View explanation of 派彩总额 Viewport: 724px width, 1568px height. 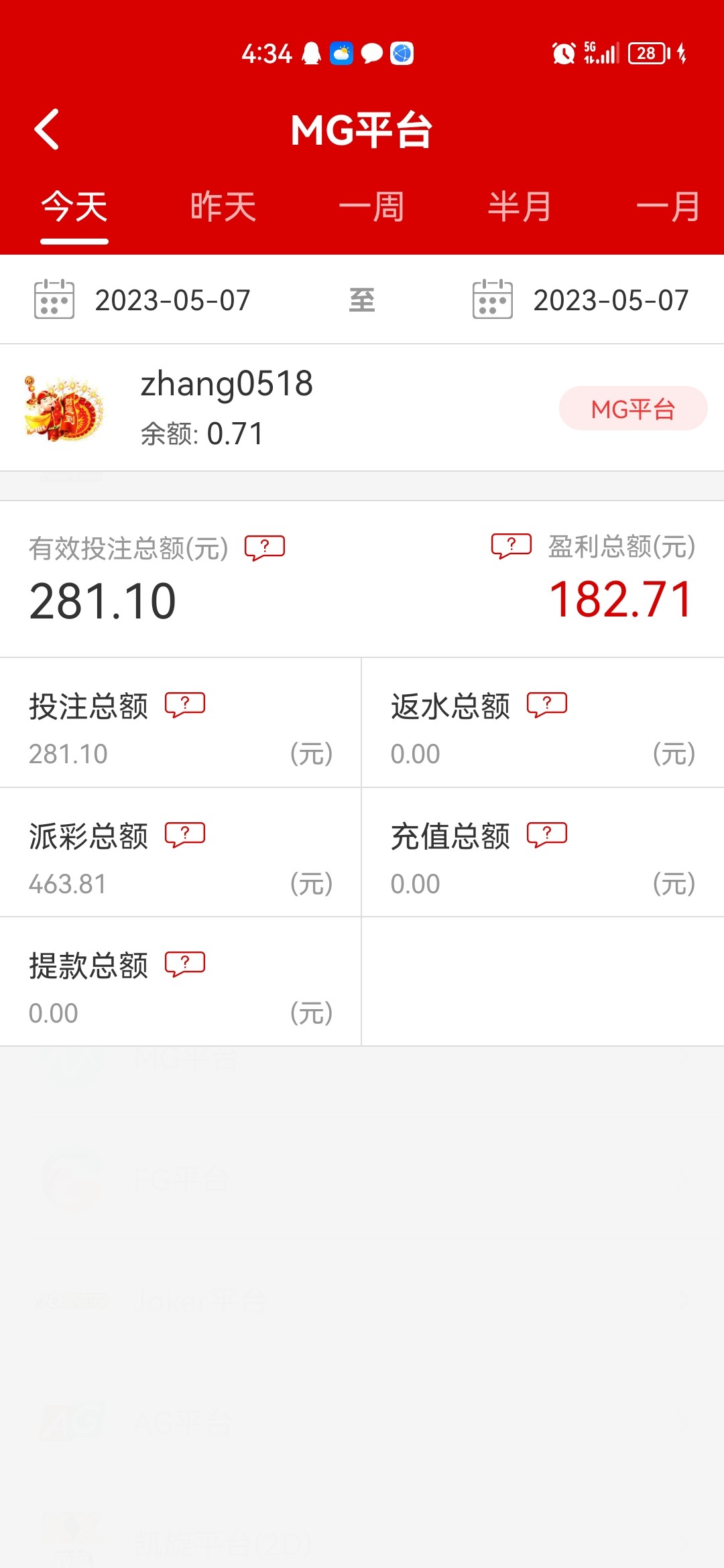(x=185, y=834)
